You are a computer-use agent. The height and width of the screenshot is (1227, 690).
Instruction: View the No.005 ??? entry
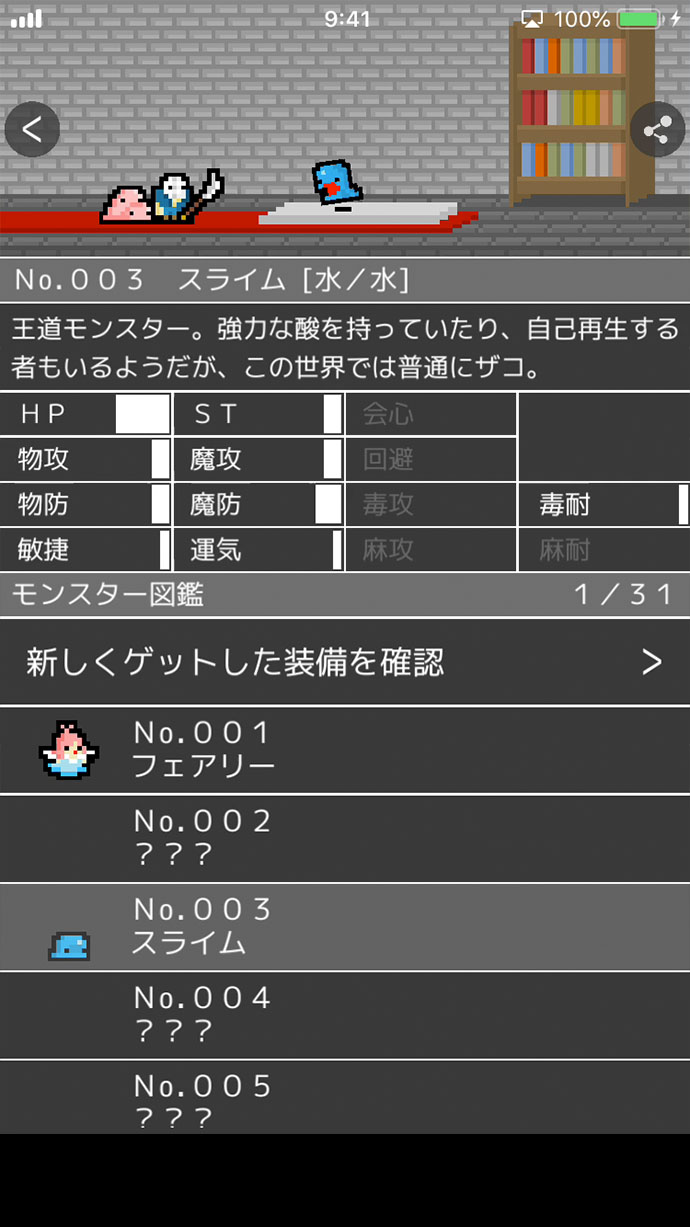click(345, 1098)
